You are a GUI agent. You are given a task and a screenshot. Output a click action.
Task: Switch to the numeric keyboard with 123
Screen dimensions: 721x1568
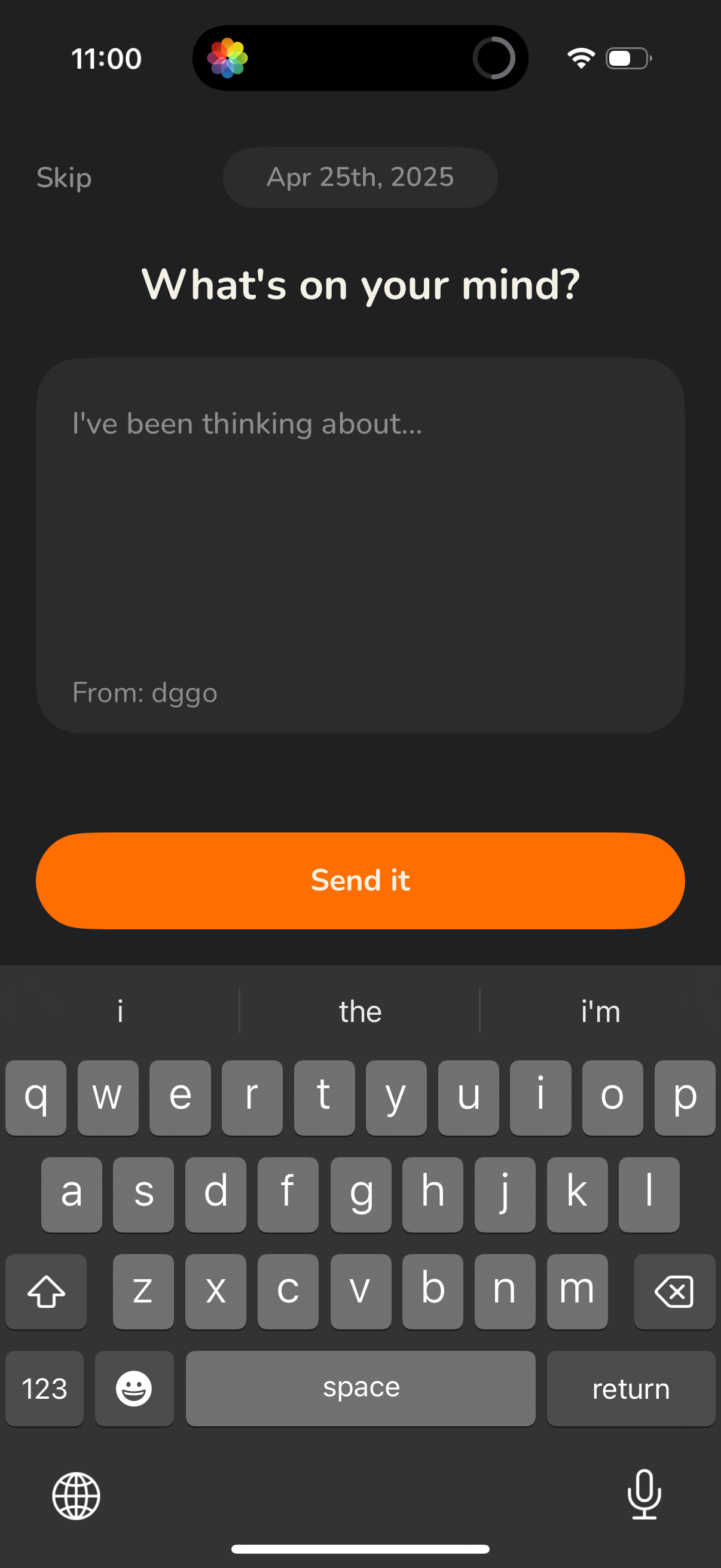44,1389
